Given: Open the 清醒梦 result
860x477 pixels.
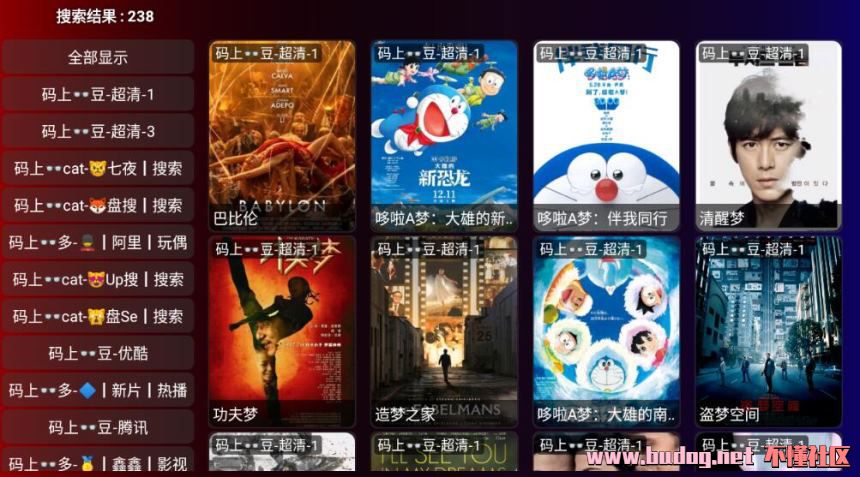Looking at the screenshot, I should [768, 135].
